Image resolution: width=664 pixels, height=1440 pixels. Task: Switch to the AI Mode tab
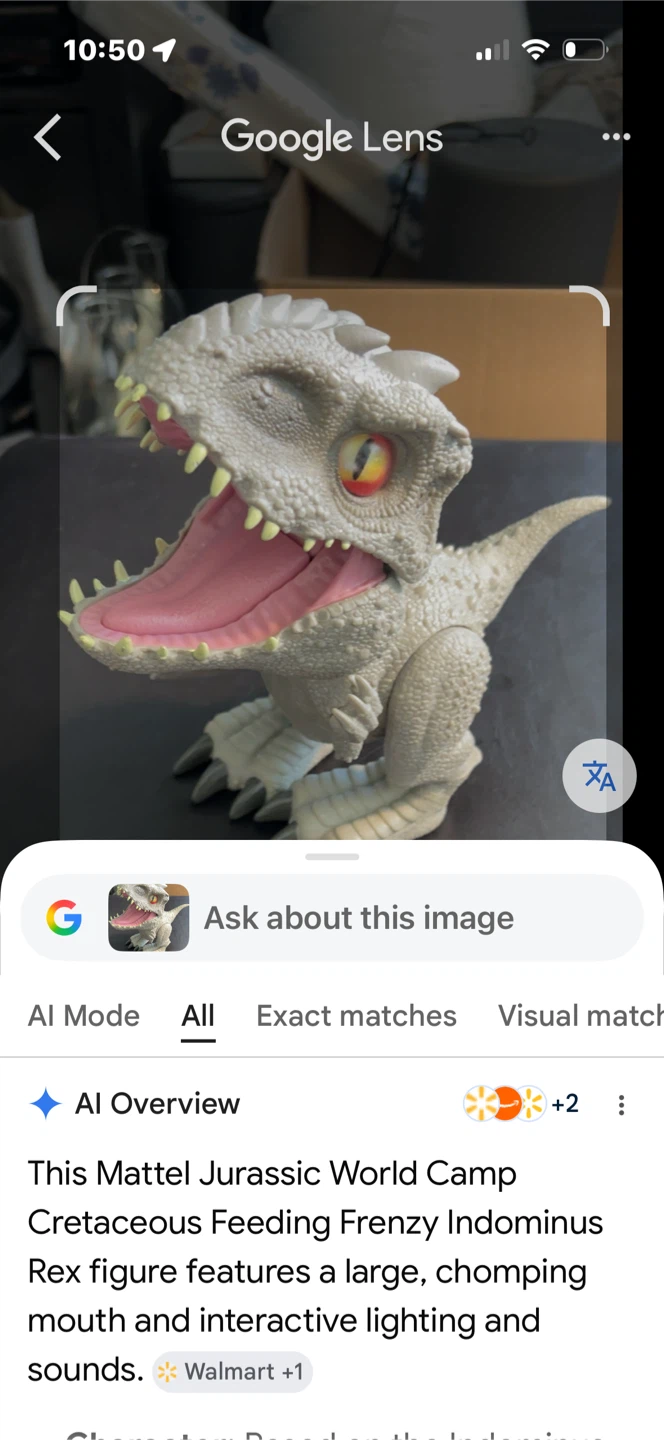coord(84,1016)
